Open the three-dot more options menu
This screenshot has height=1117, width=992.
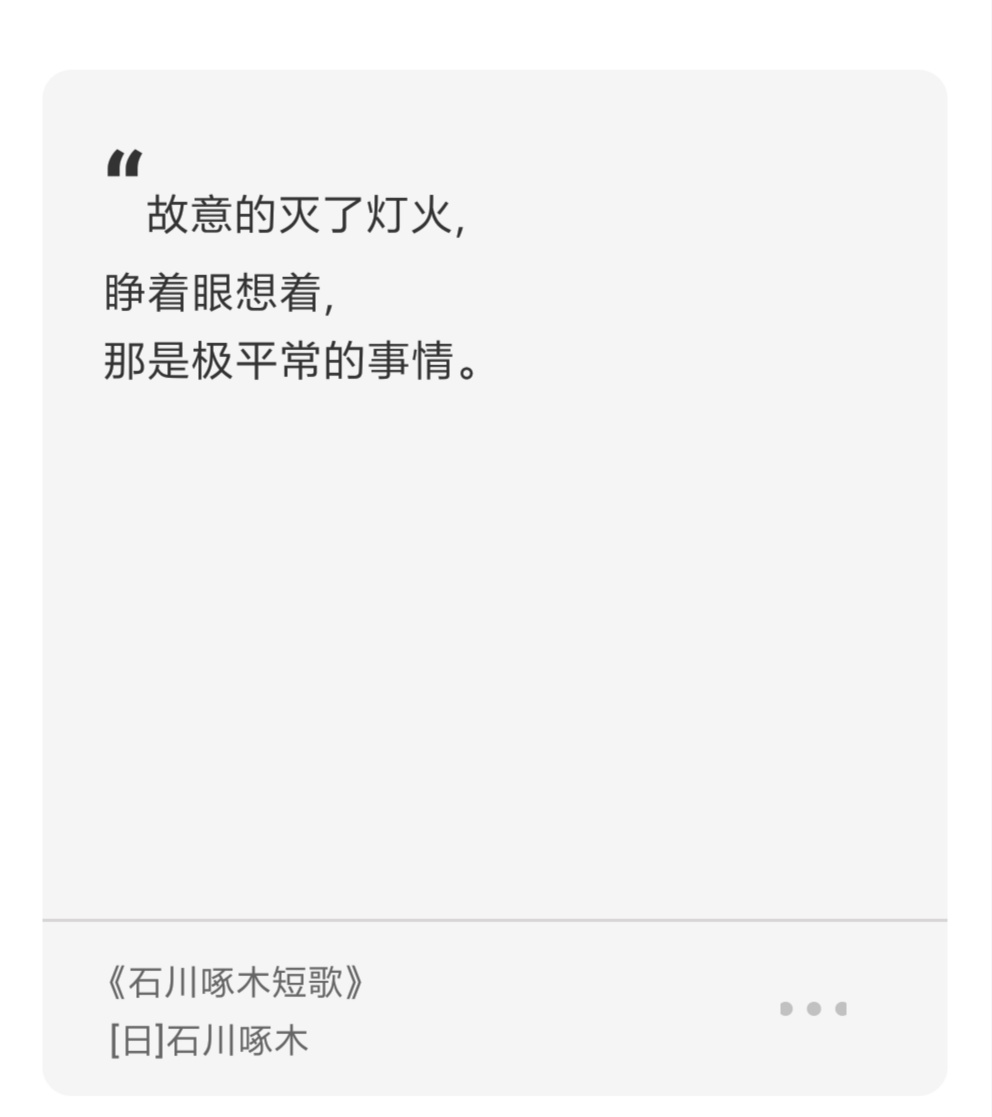click(x=813, y=1008)
